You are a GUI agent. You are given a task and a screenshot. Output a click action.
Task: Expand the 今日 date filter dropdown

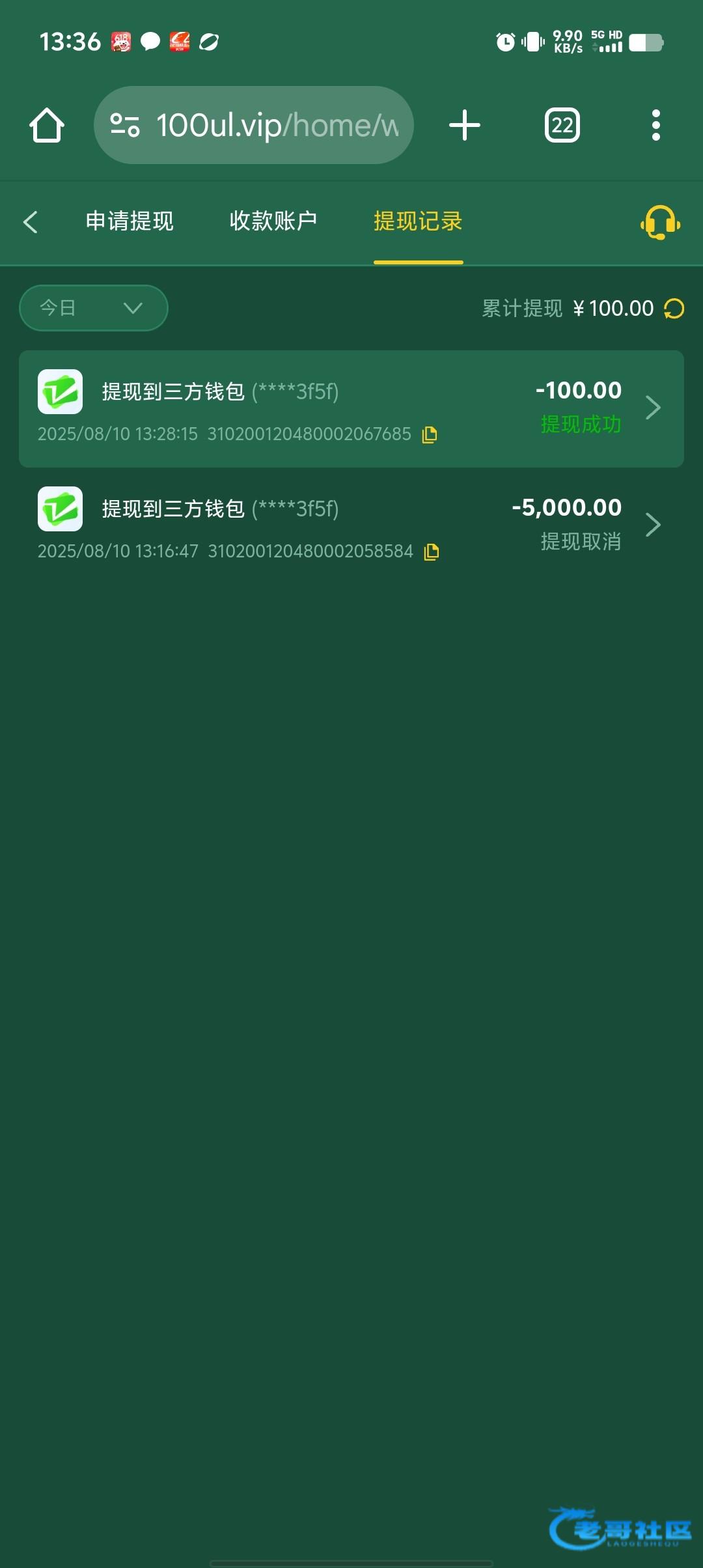point(94,308)
